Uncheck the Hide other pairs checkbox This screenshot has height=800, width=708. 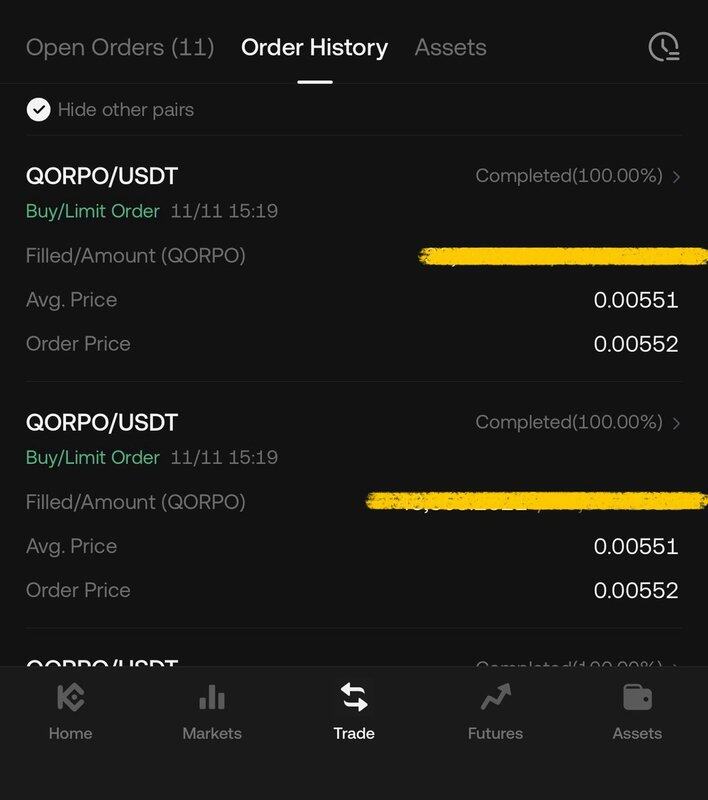[38, 109]
